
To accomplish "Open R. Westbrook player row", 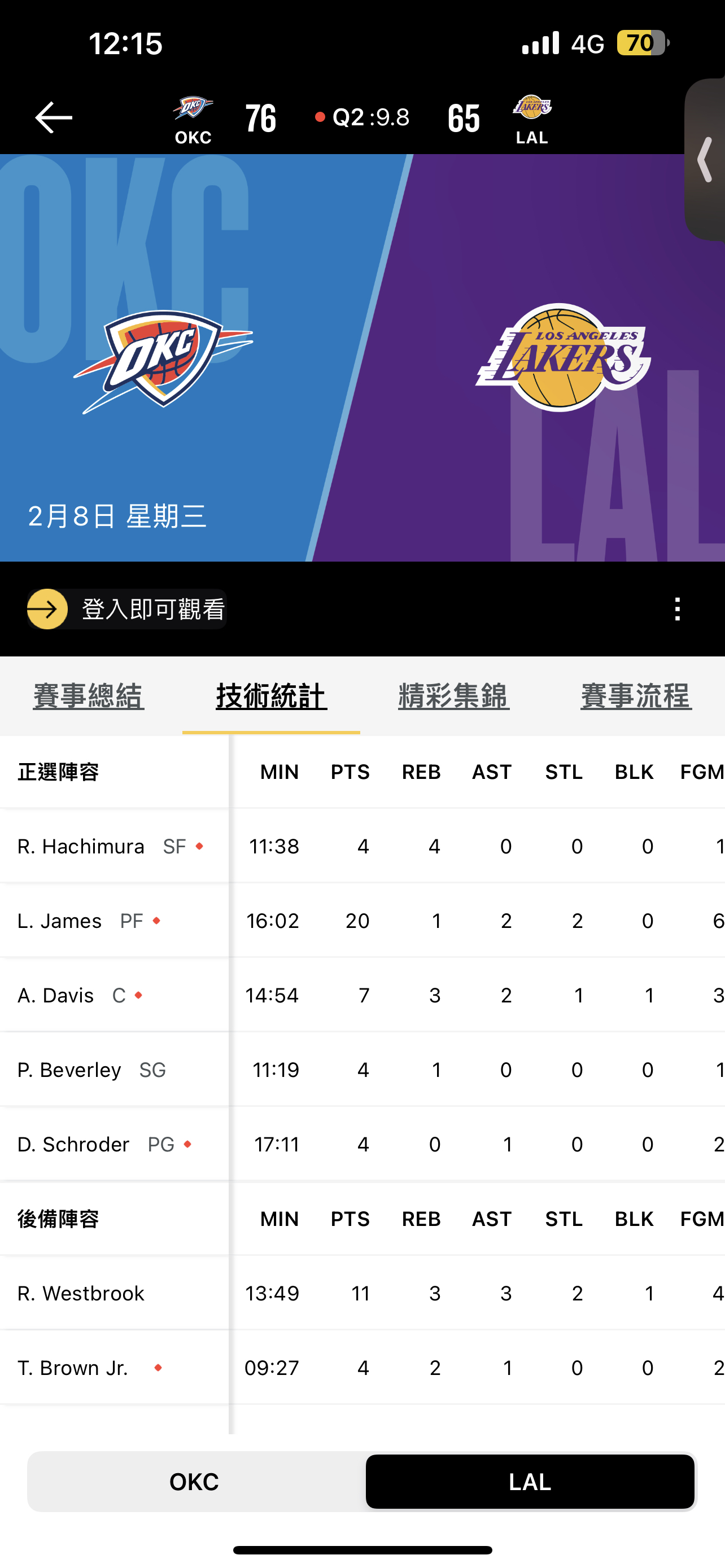I will tap(81, 1294).
